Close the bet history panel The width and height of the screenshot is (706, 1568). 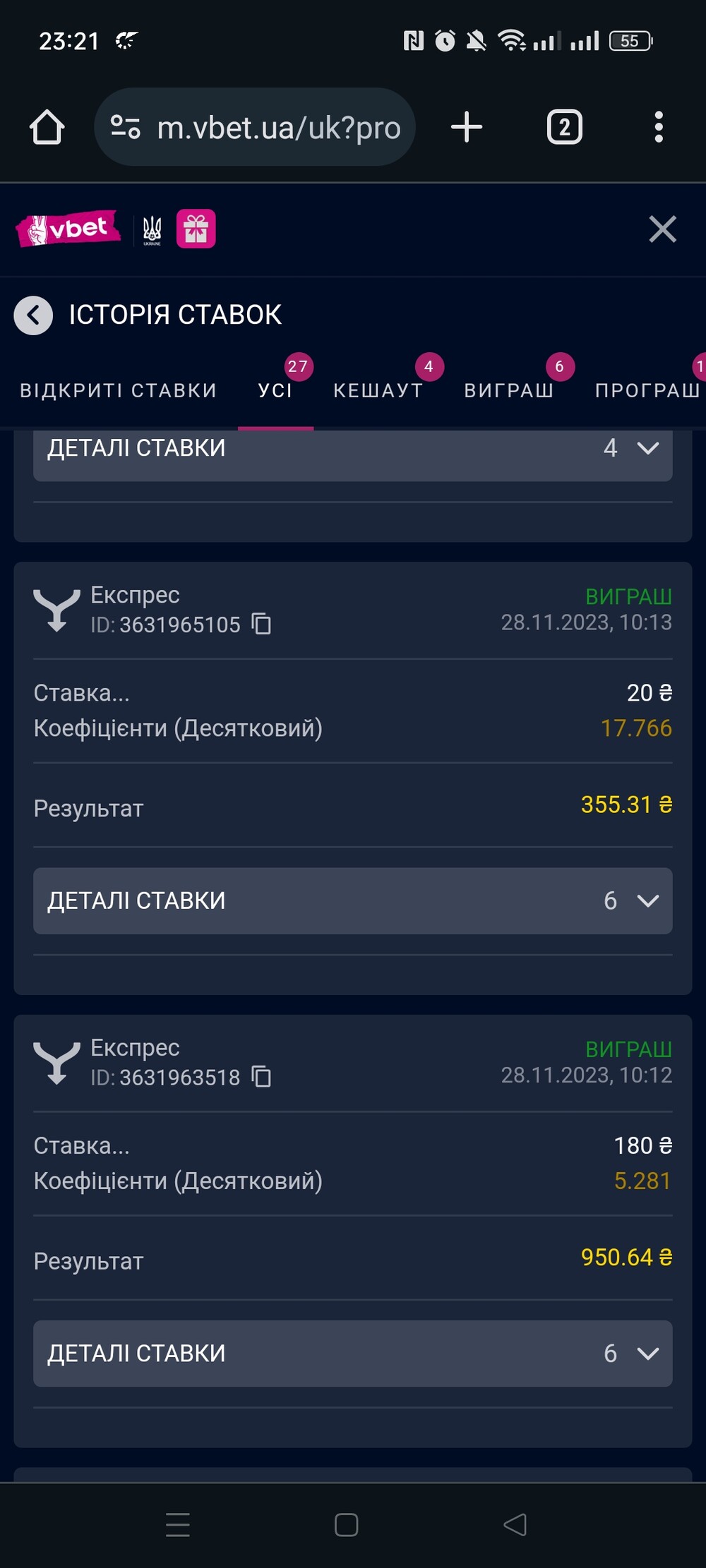(x=662, y=229)
